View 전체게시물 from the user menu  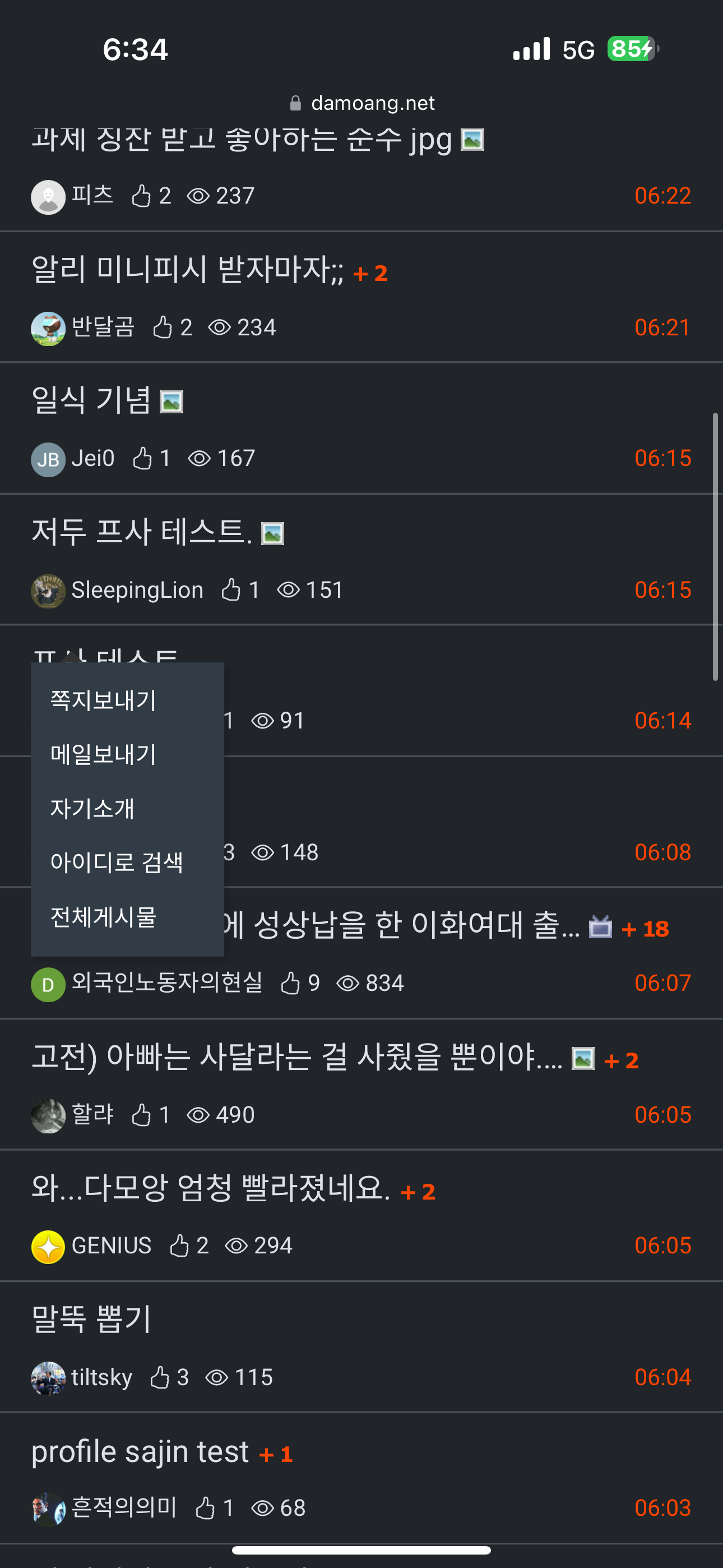(x=103, y=916)
